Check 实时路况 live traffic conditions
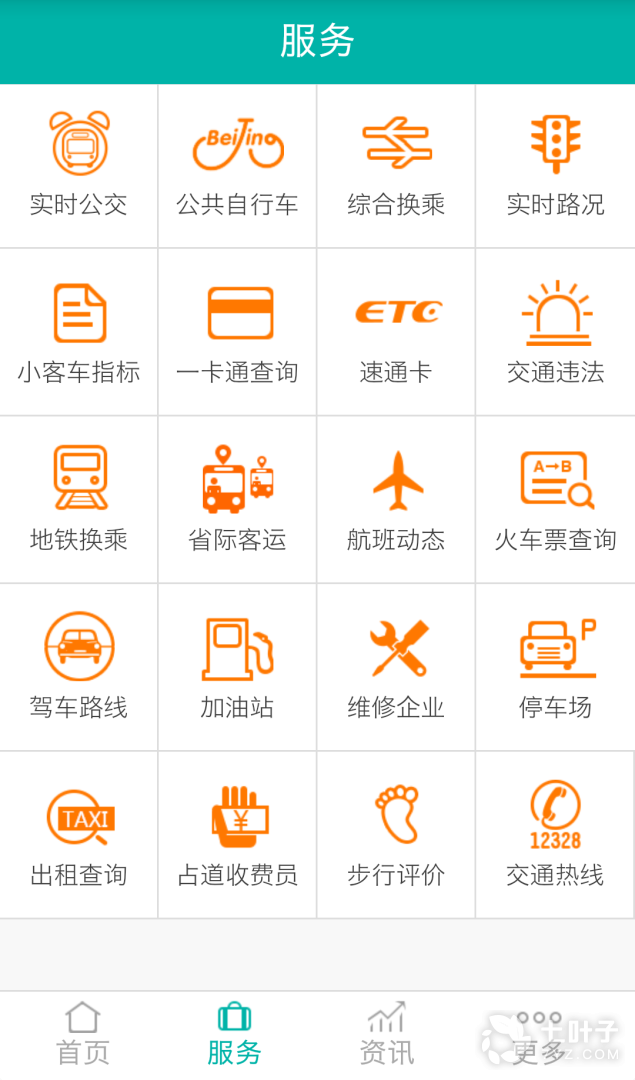This screenshot has height=1080, width=635. [555, 165]
